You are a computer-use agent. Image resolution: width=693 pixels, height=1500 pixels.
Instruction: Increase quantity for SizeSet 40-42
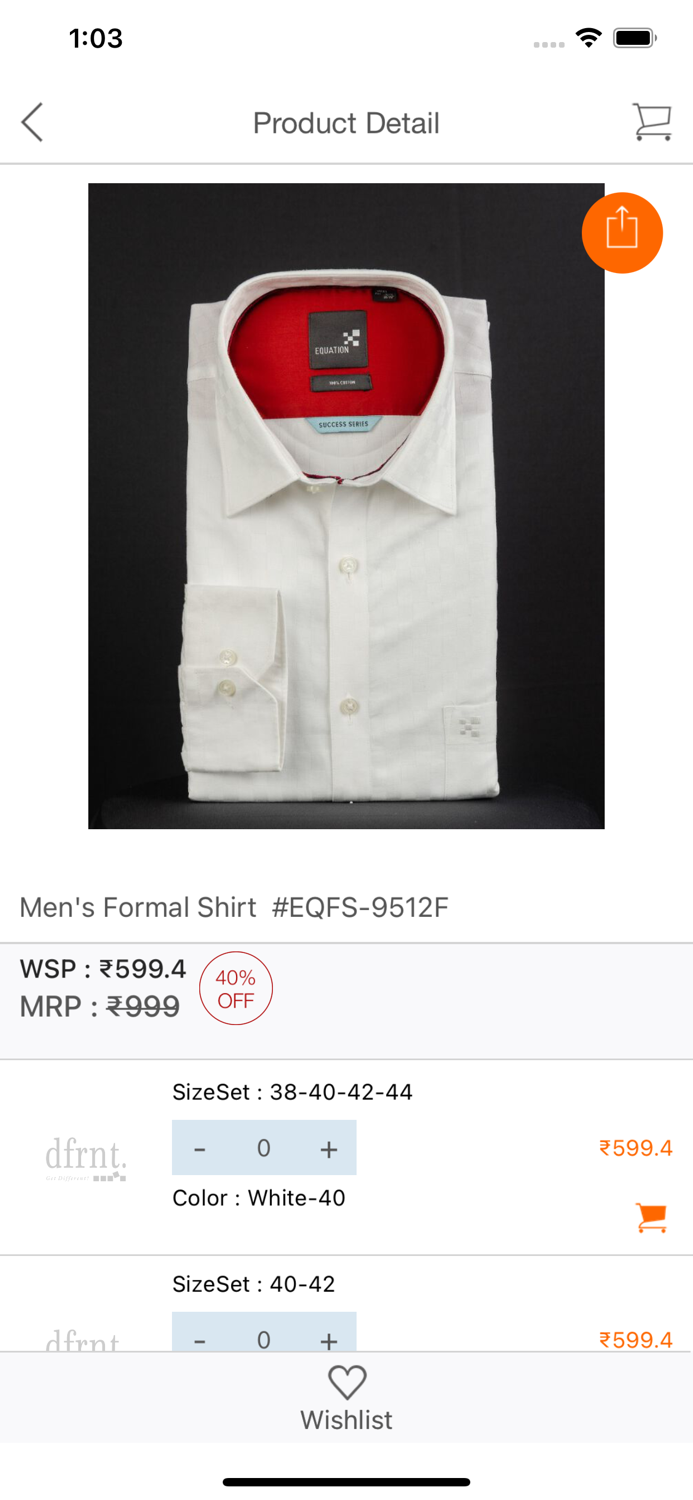tap(328, 1339)
